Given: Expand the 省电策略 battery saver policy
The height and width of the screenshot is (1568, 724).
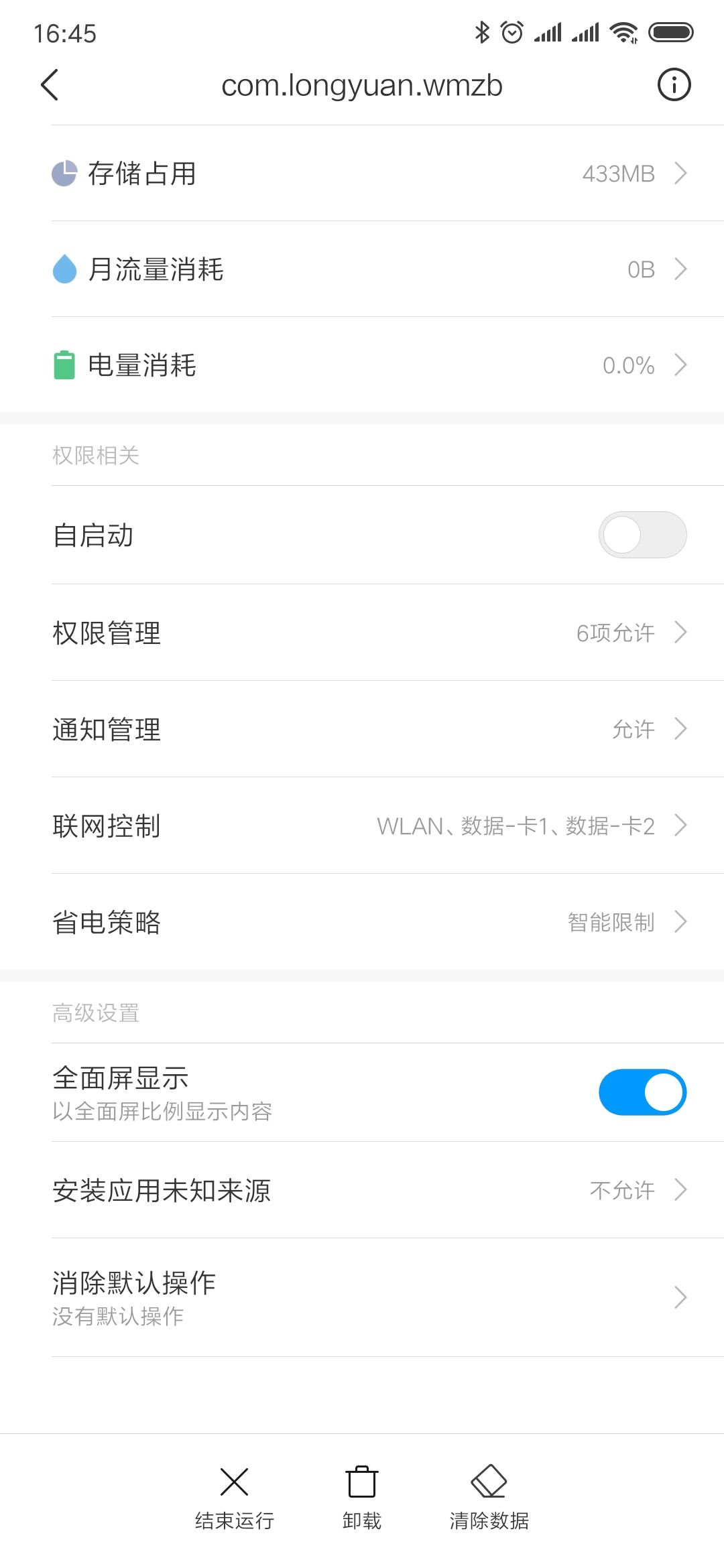Looking at the screenshot, I should 362,922.
